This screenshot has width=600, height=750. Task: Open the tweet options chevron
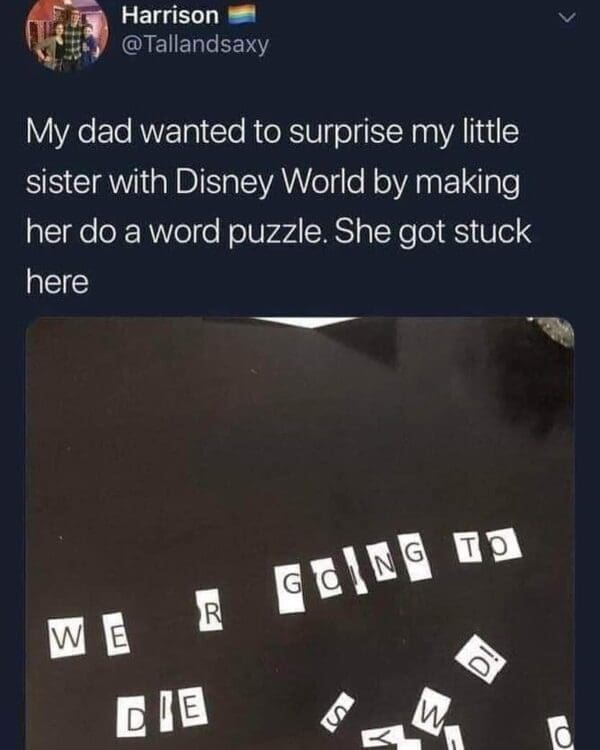[567, 19]
